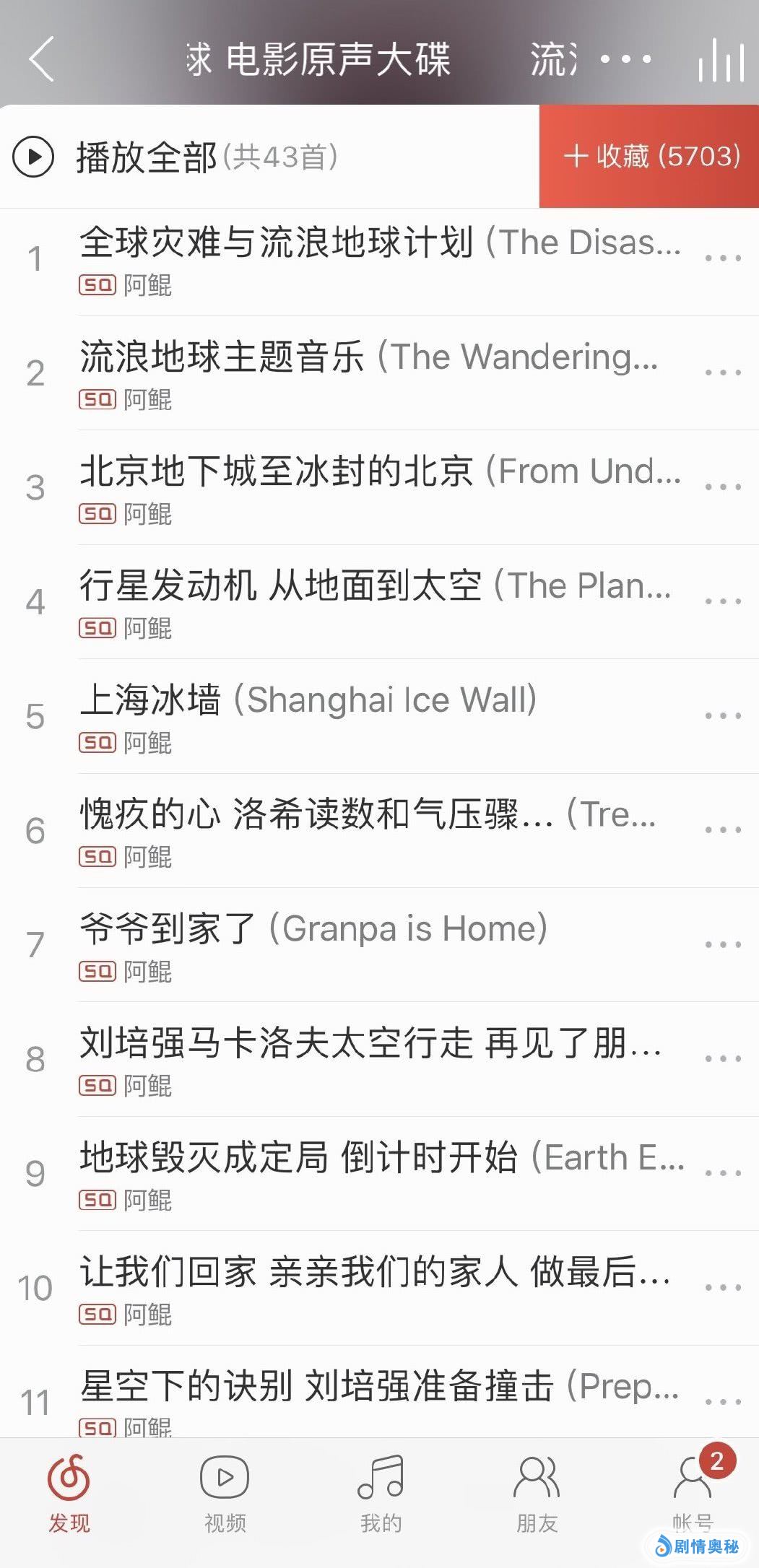Open the now-playing equalizer icon
759x1568 pixels.
click(721, 61)
